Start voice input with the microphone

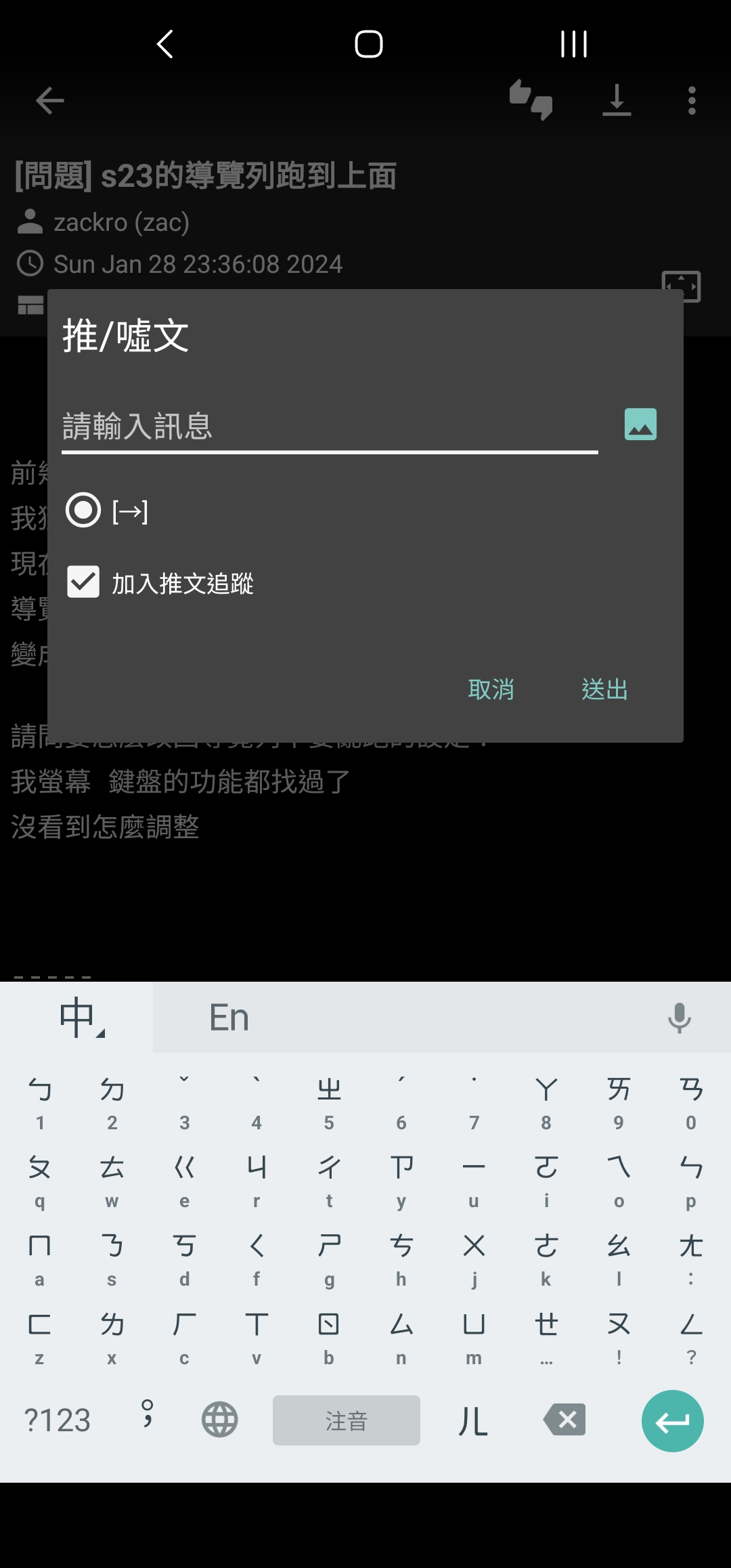point(679,1018)
